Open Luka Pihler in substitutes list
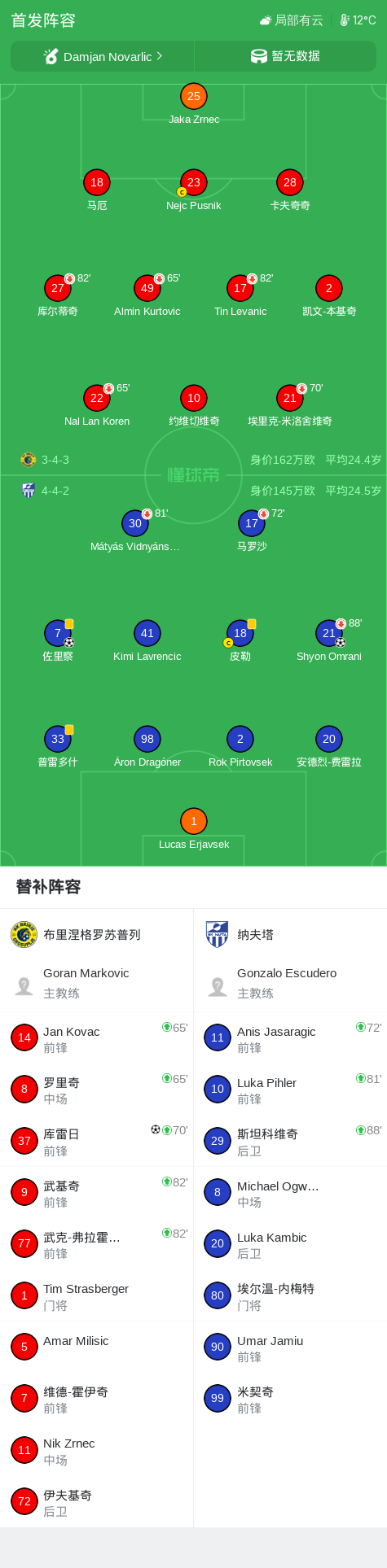 291,1089
